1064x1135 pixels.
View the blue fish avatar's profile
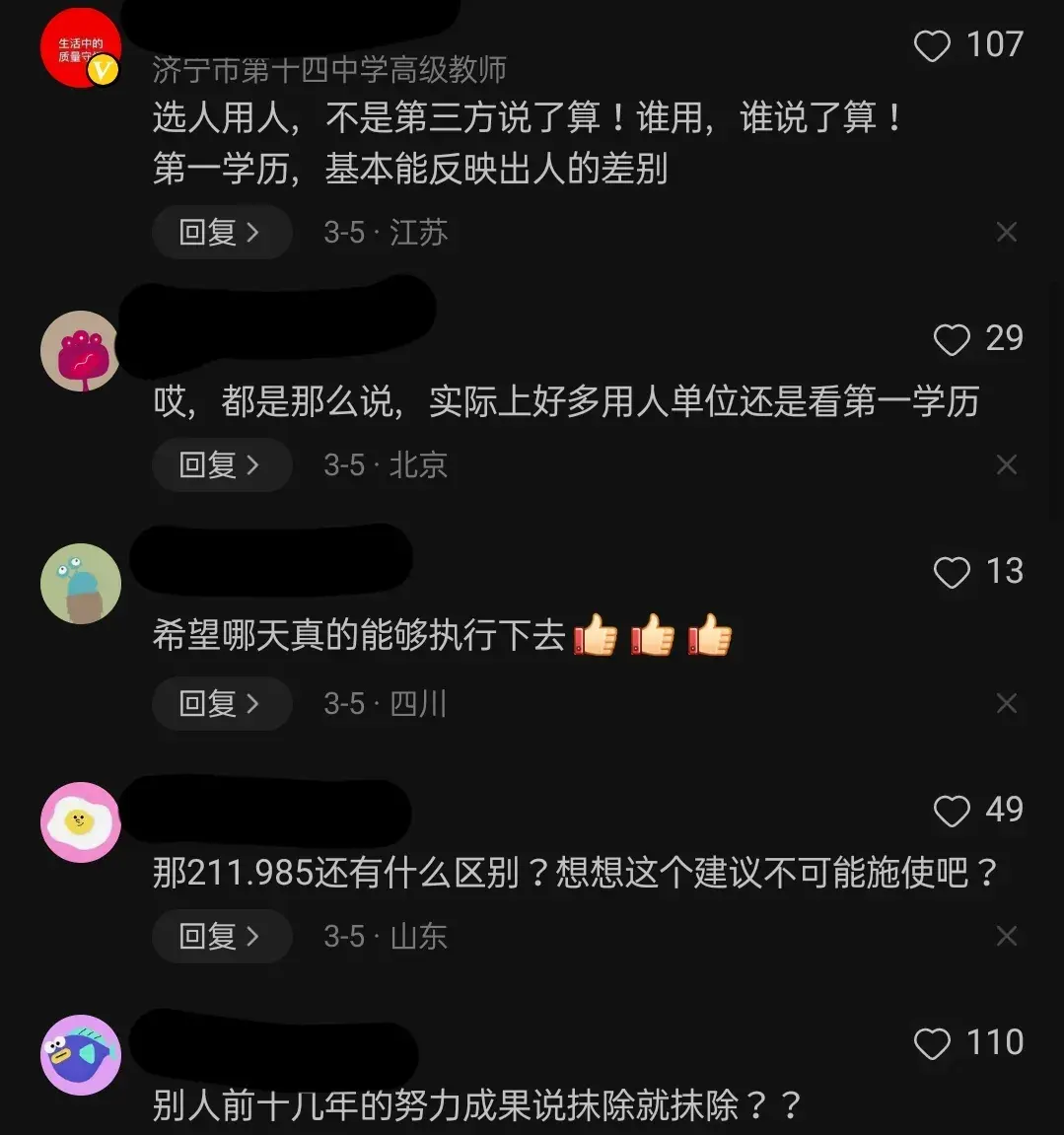pyautogui.click(x=80, y=1054)
